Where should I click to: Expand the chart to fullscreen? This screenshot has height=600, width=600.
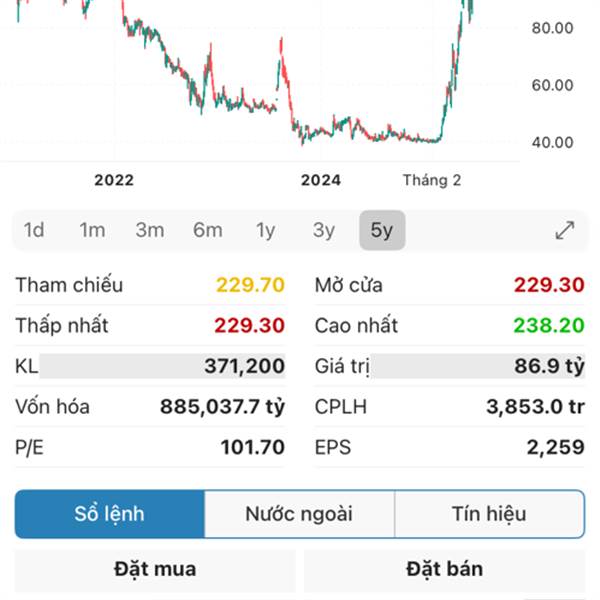click(x=565, y=231)
